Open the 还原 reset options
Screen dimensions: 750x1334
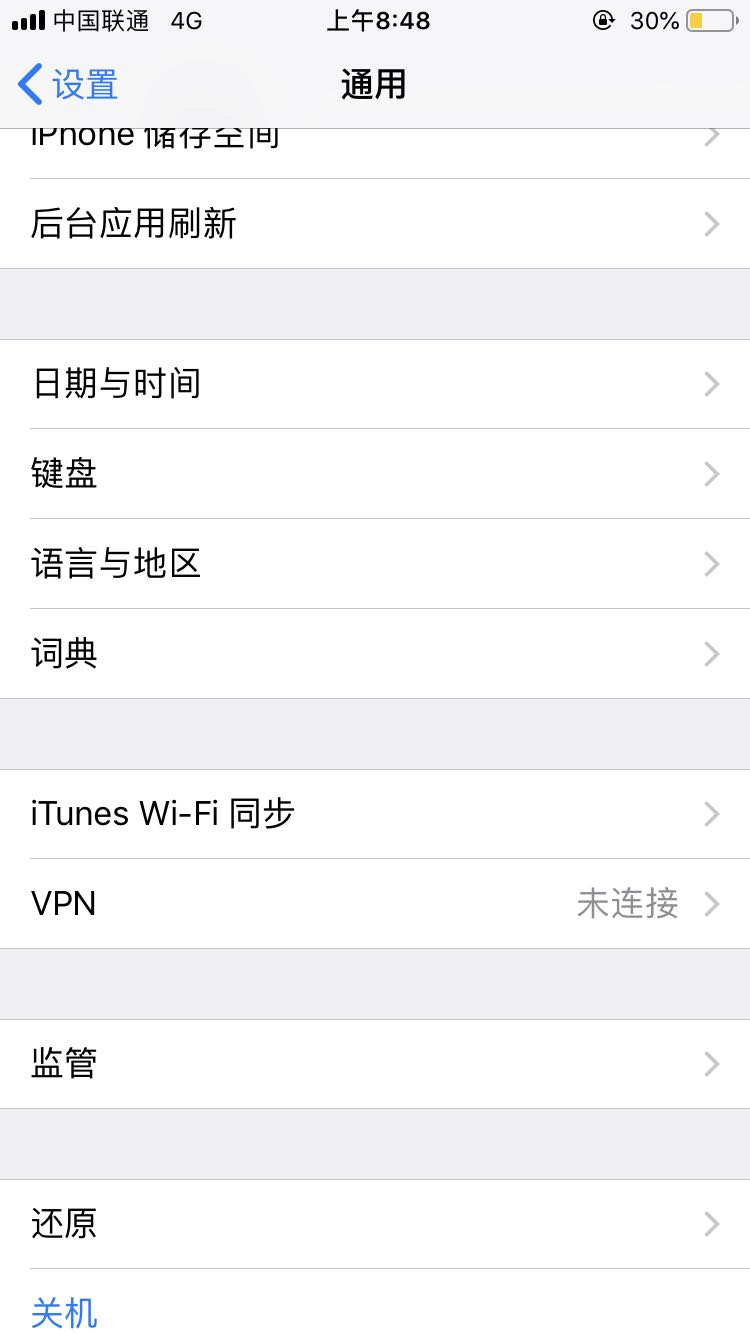tap(375, 1224)
